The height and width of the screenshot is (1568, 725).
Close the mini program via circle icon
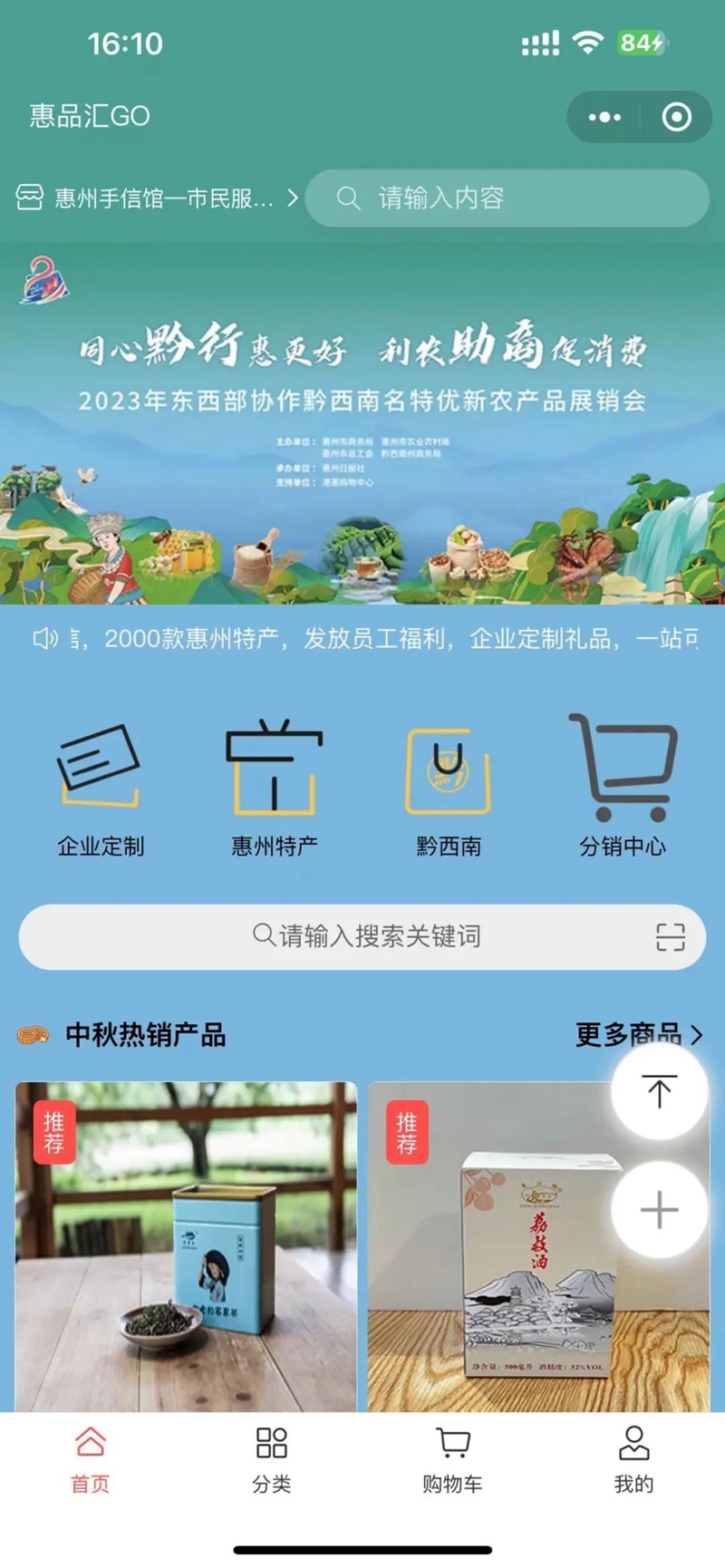[x=676, y=117]
